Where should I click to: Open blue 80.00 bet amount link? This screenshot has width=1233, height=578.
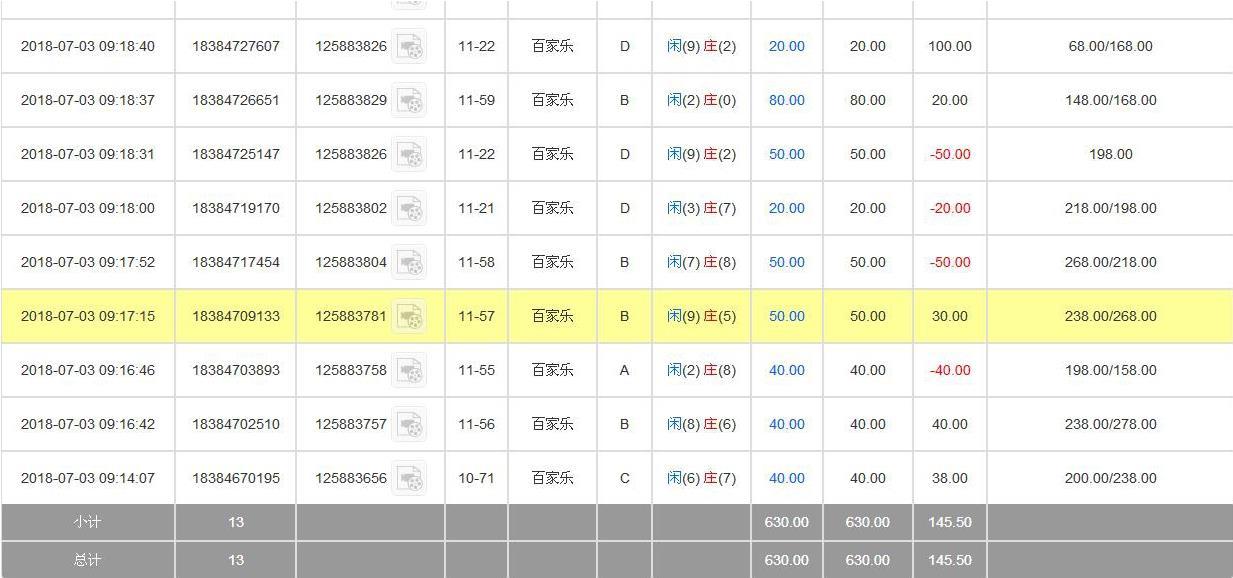pyautogui.click(x=786, y=100)
